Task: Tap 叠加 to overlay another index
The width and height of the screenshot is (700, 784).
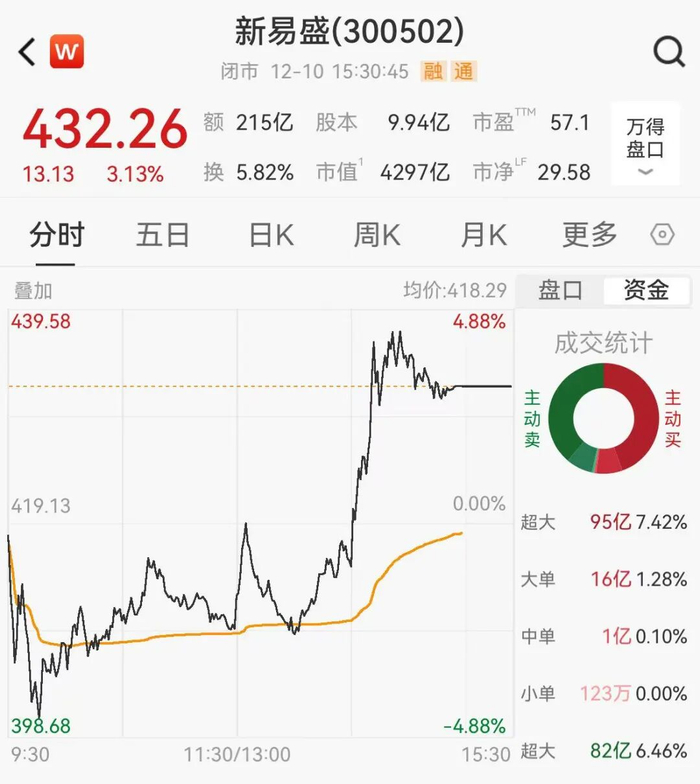Action: [x=33, y=291]
